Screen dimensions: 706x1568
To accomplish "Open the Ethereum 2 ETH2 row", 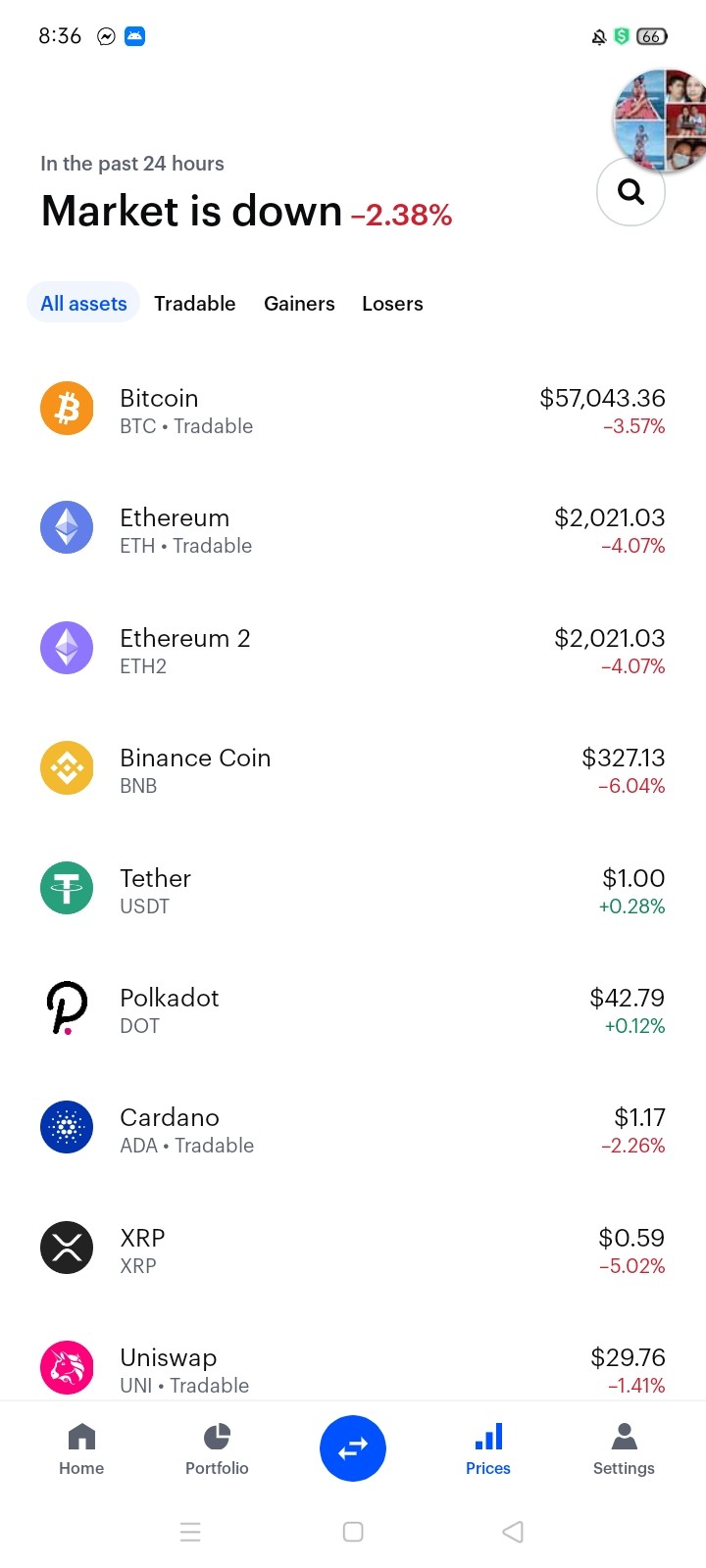I will click(353, 651).
